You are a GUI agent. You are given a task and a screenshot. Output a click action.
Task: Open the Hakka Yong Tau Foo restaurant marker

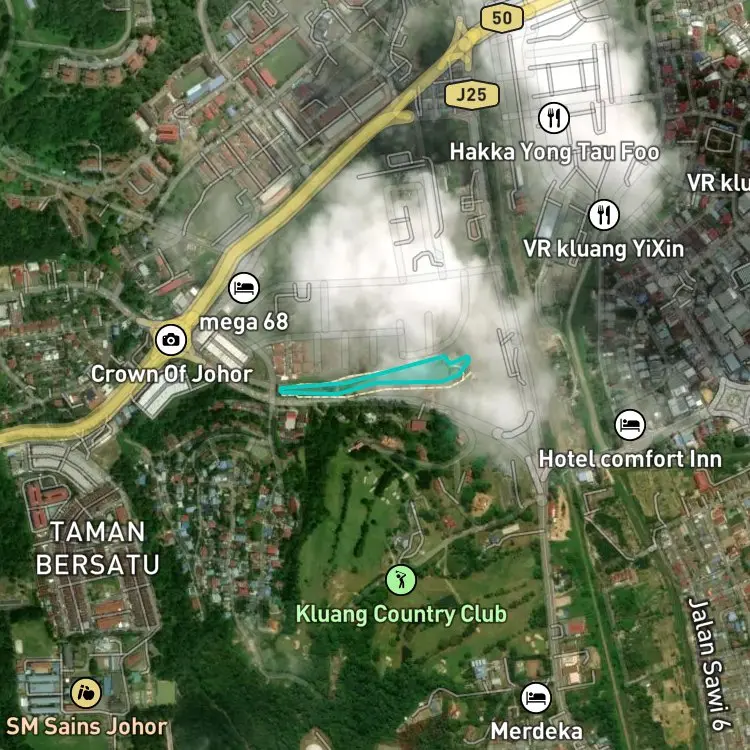(553, 118)
